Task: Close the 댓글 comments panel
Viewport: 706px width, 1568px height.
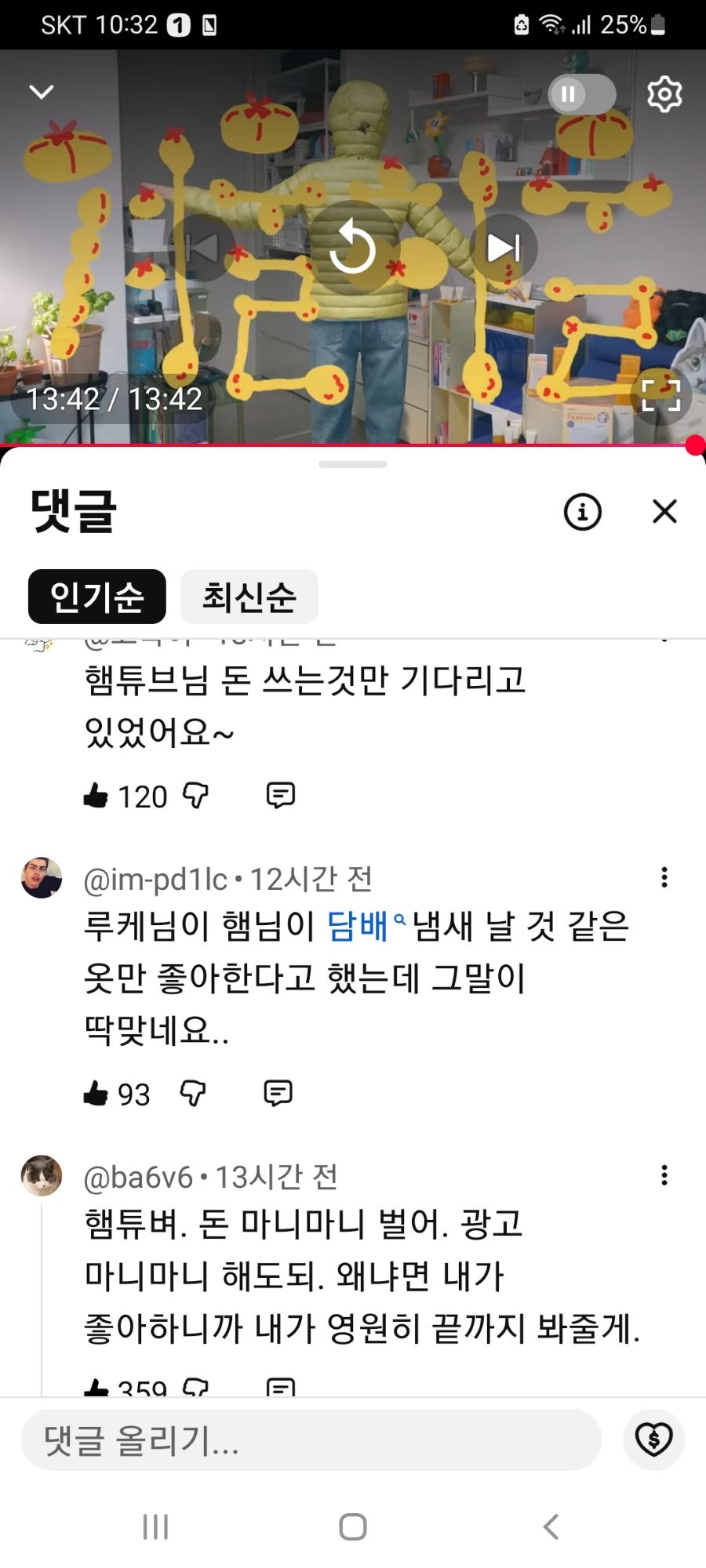Action: (x=664, y=512)
